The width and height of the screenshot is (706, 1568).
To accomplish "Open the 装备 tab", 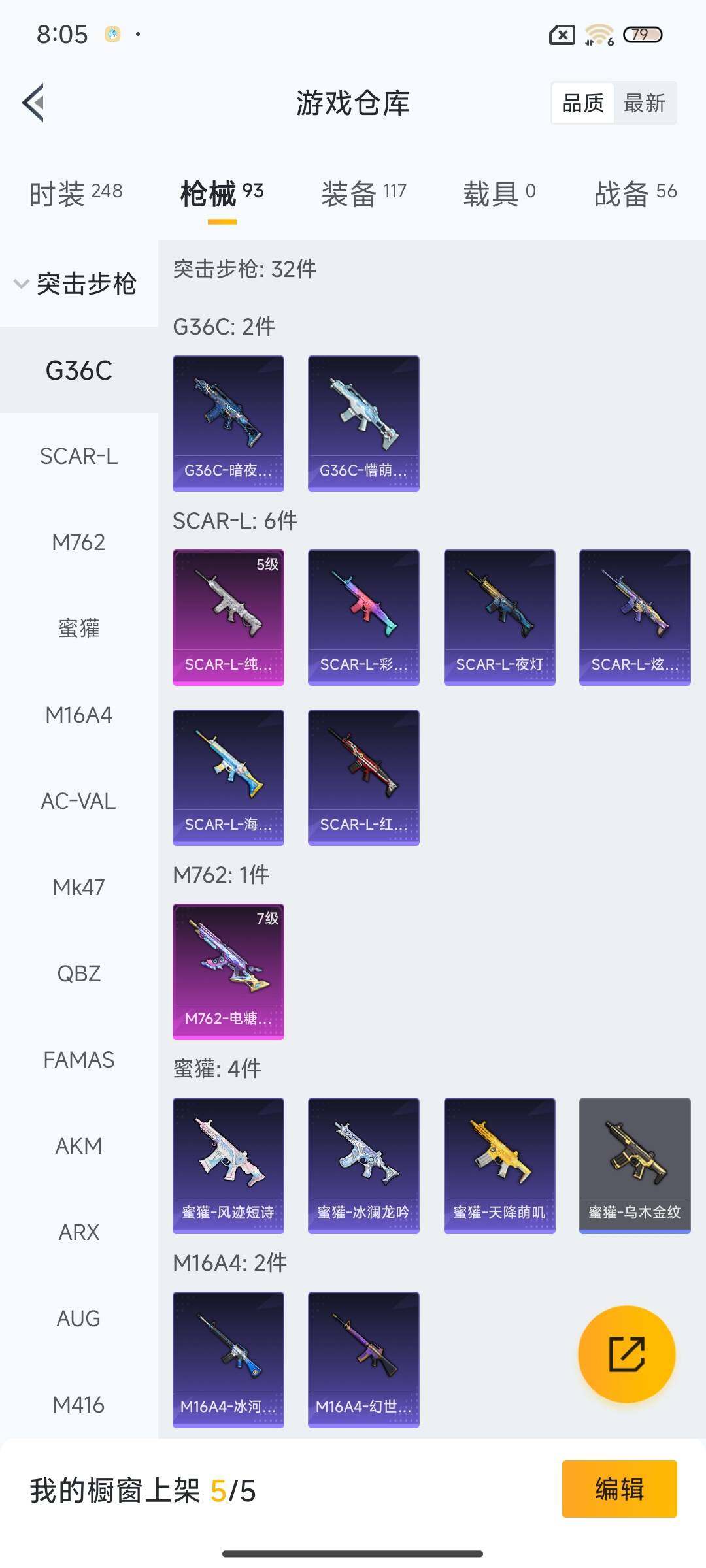I will pyautogui.click(x=363, y=194).
